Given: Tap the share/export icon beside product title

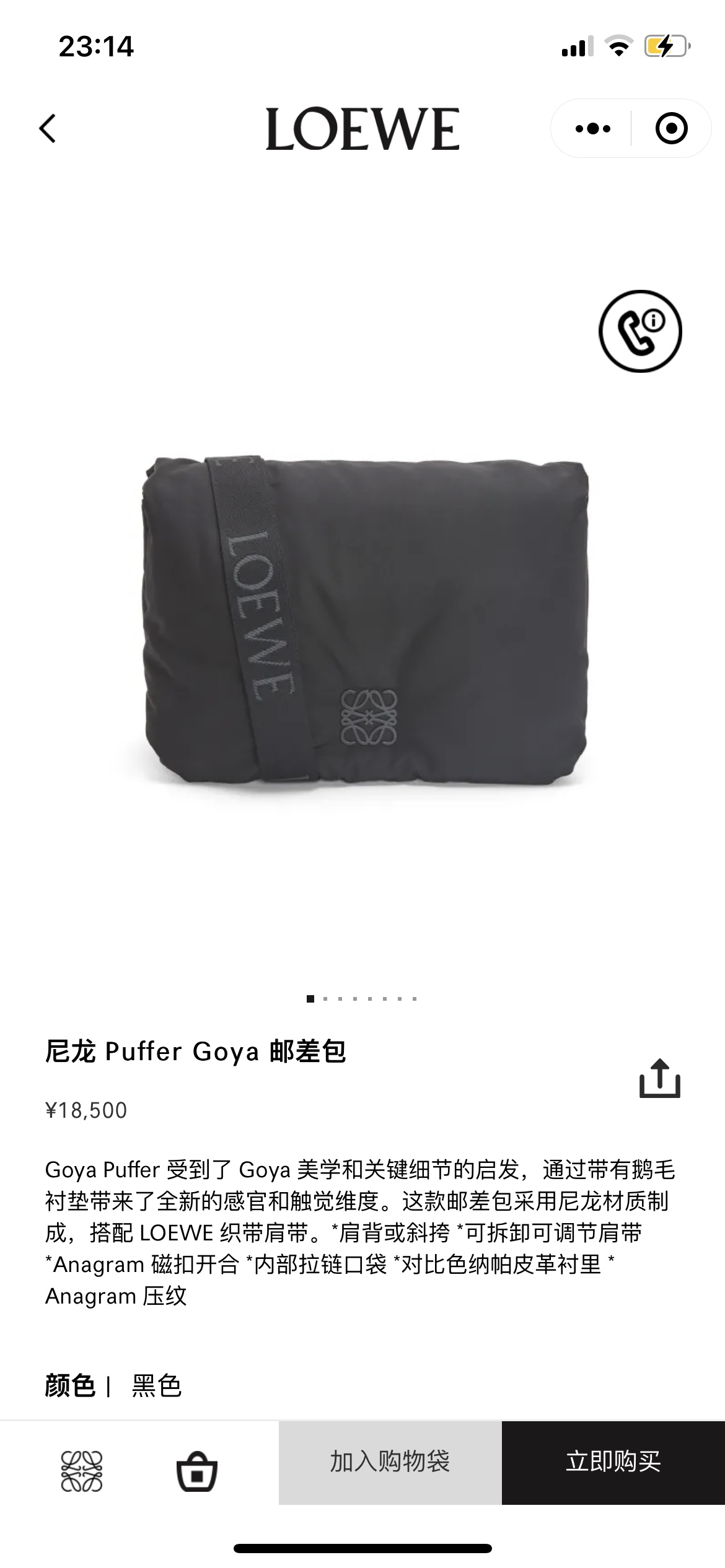Looking at the screenshot, I should tap(659, 1078).
